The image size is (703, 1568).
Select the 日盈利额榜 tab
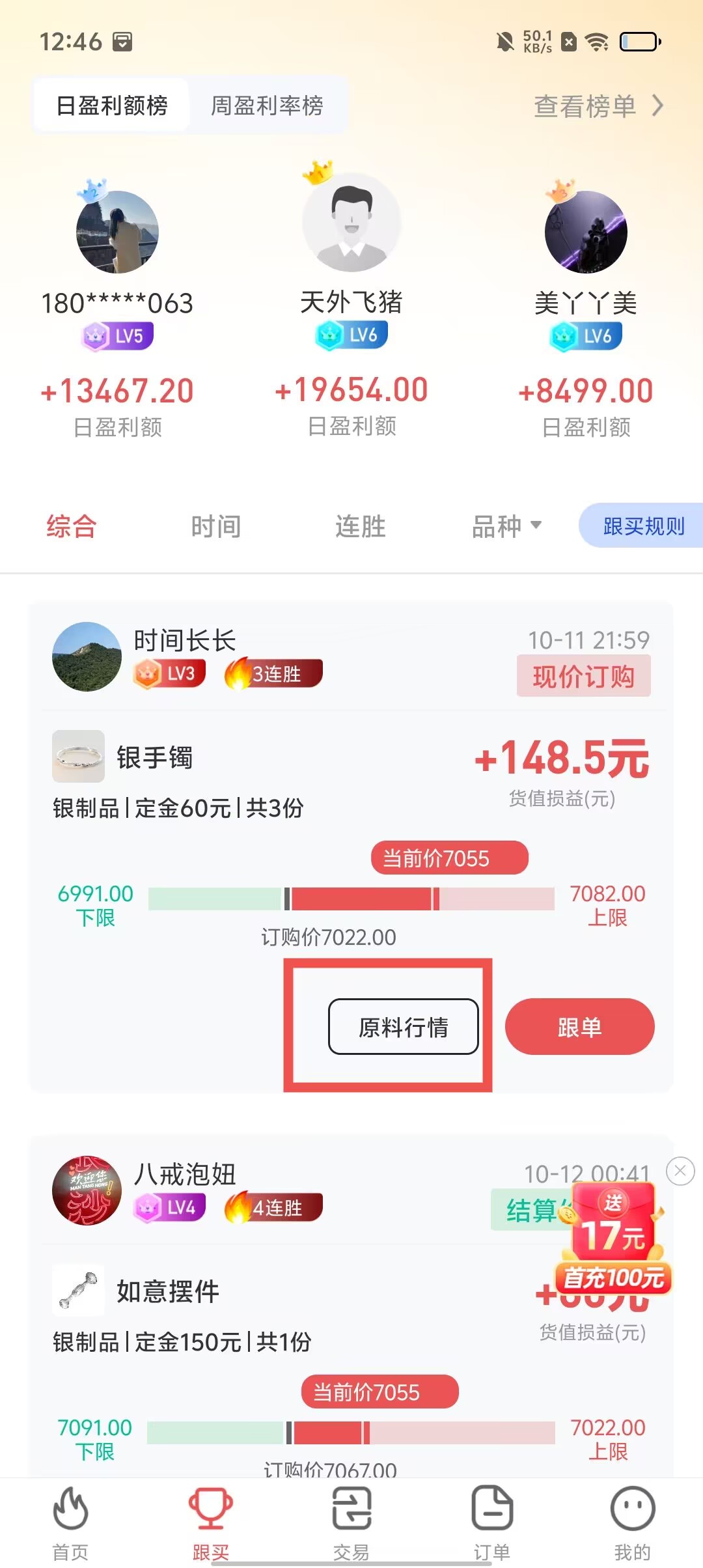click(x=112, y=105)
